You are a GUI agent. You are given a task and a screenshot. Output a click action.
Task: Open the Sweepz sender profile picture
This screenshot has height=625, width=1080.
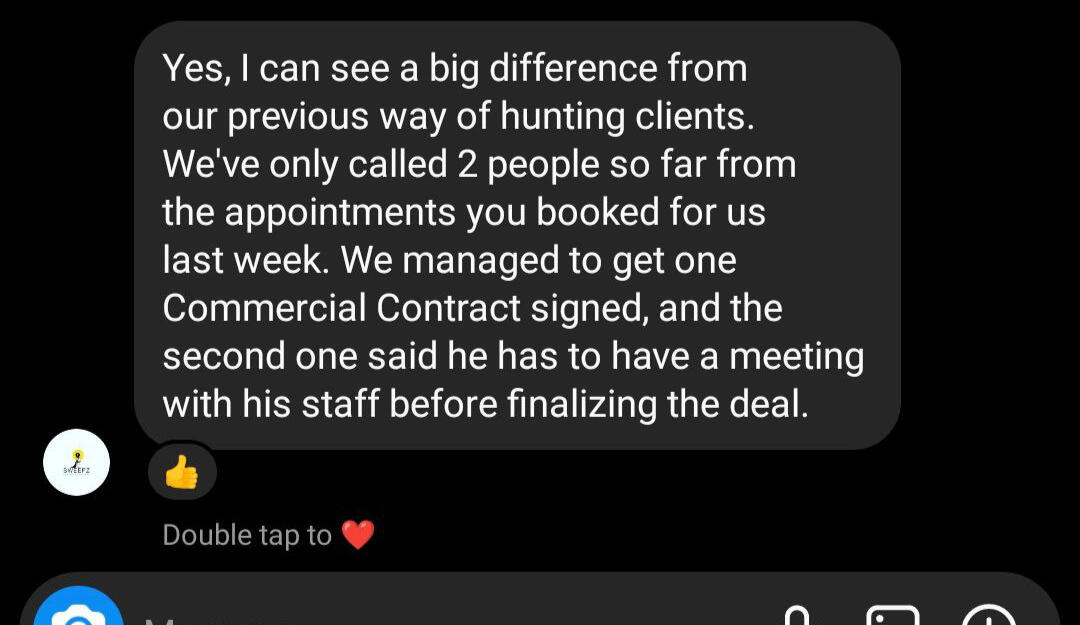pos(77,462)
